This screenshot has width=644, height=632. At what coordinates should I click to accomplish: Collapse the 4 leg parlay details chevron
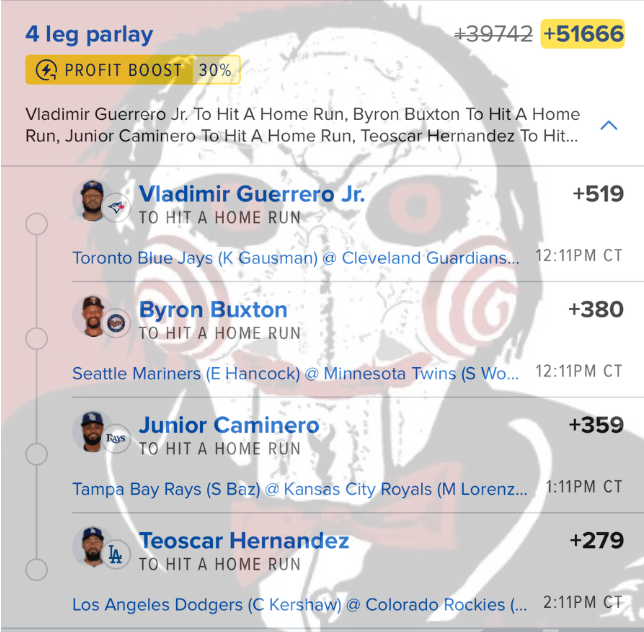[608, 126]
